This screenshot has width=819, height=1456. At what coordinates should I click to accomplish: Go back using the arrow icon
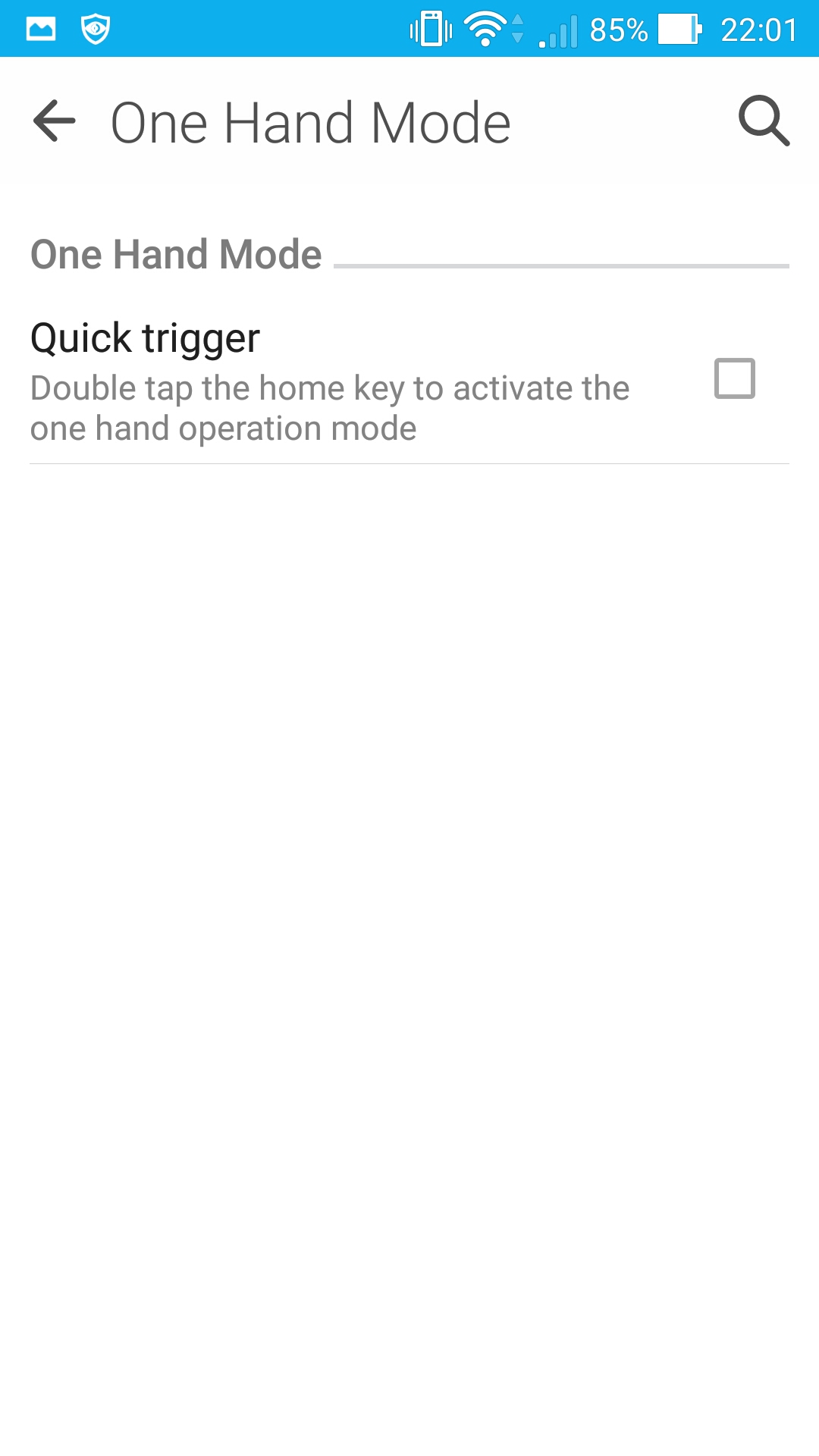pyautogui.click(x=55, y=121)
